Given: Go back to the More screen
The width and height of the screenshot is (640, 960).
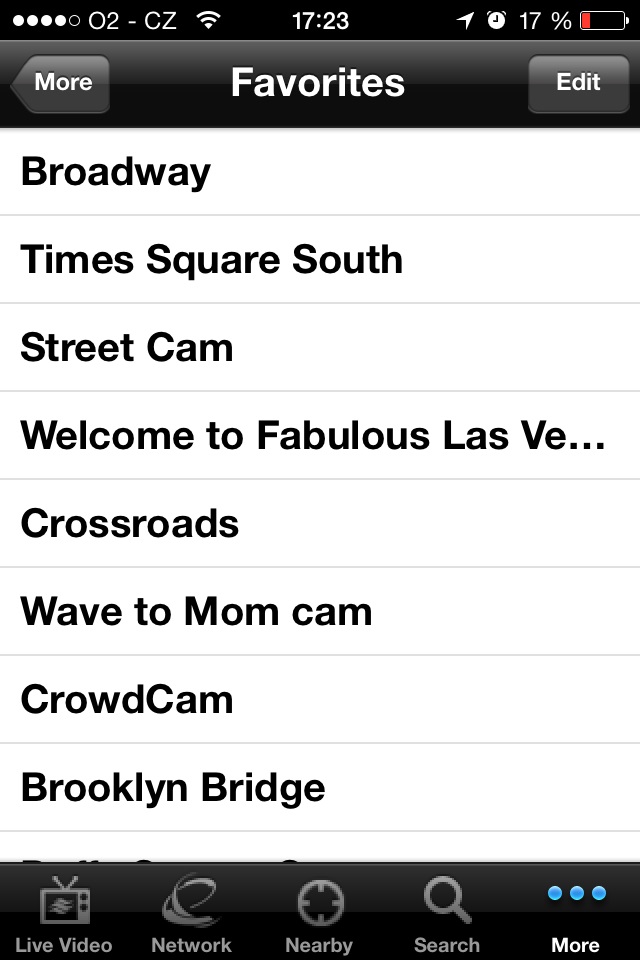Looking at the screenshot, I should (60, 83).
